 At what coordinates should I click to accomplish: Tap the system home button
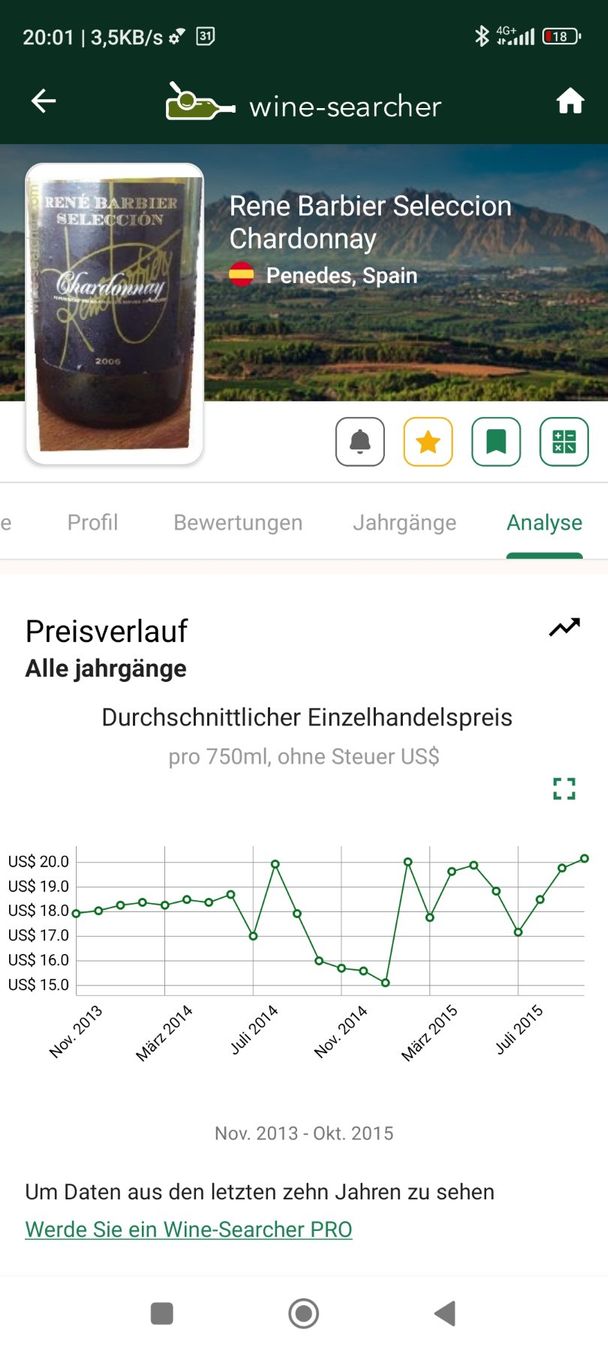(303, 1313)
